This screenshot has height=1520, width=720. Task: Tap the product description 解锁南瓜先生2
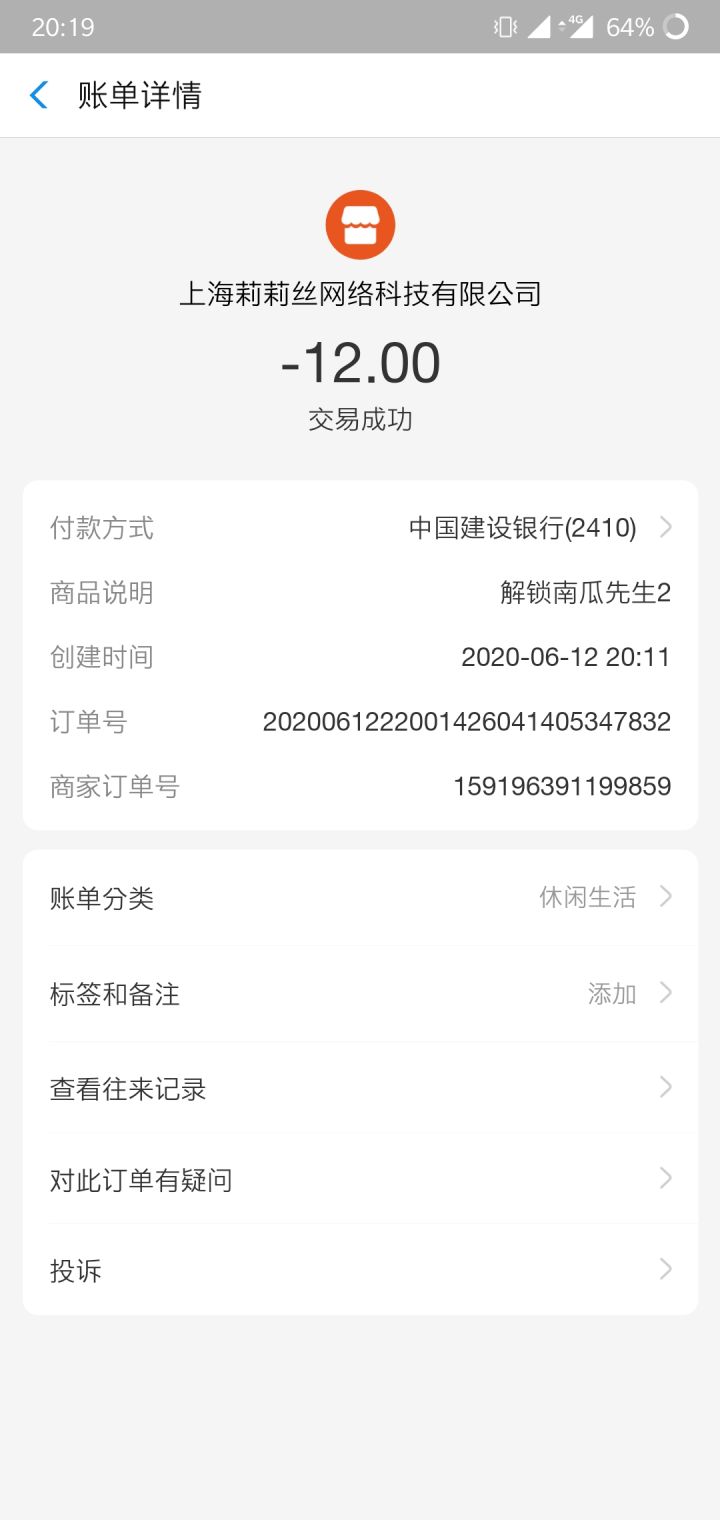(580, 592)
